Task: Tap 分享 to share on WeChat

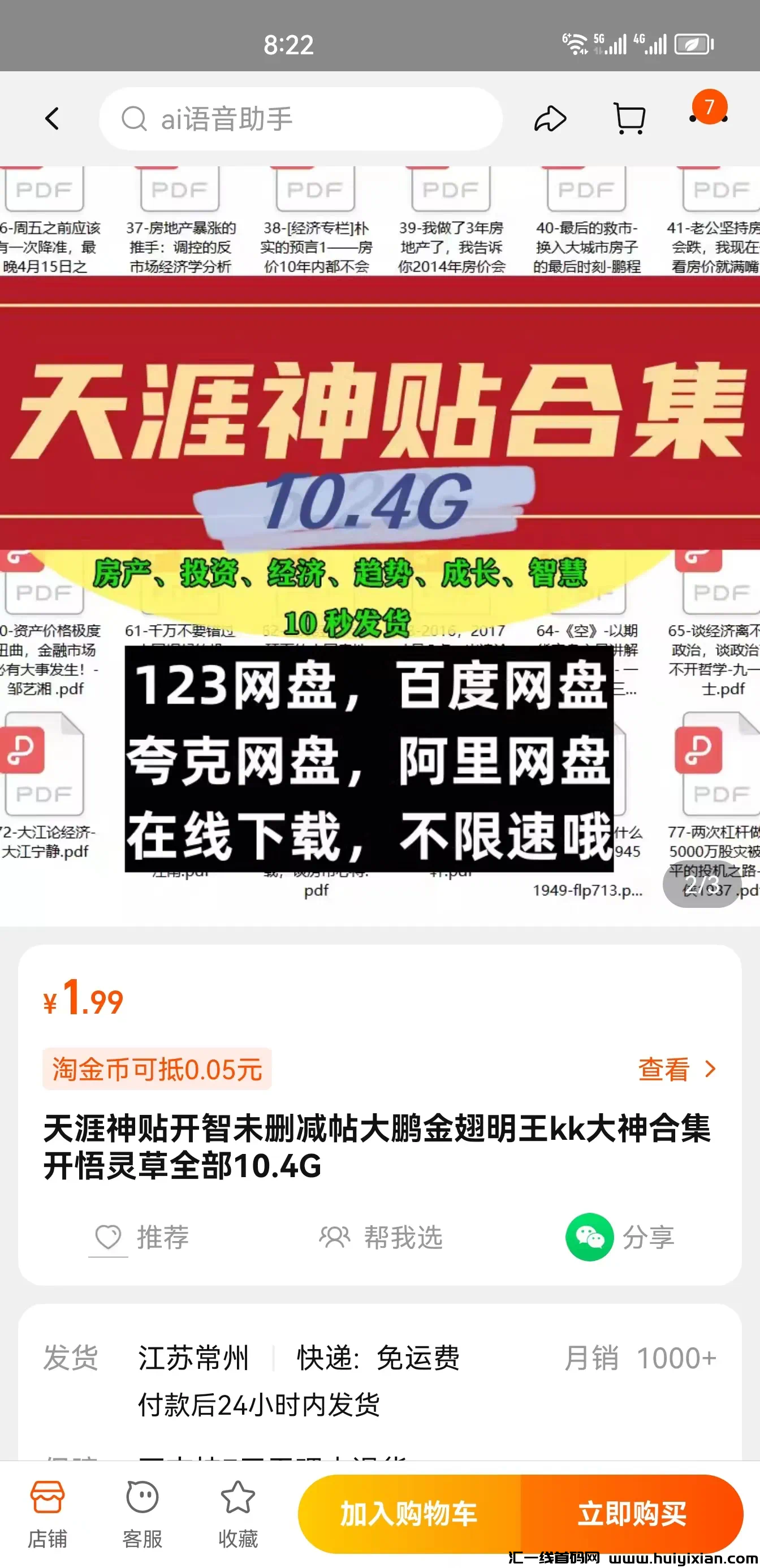Action: click(x=620, y=1238)
